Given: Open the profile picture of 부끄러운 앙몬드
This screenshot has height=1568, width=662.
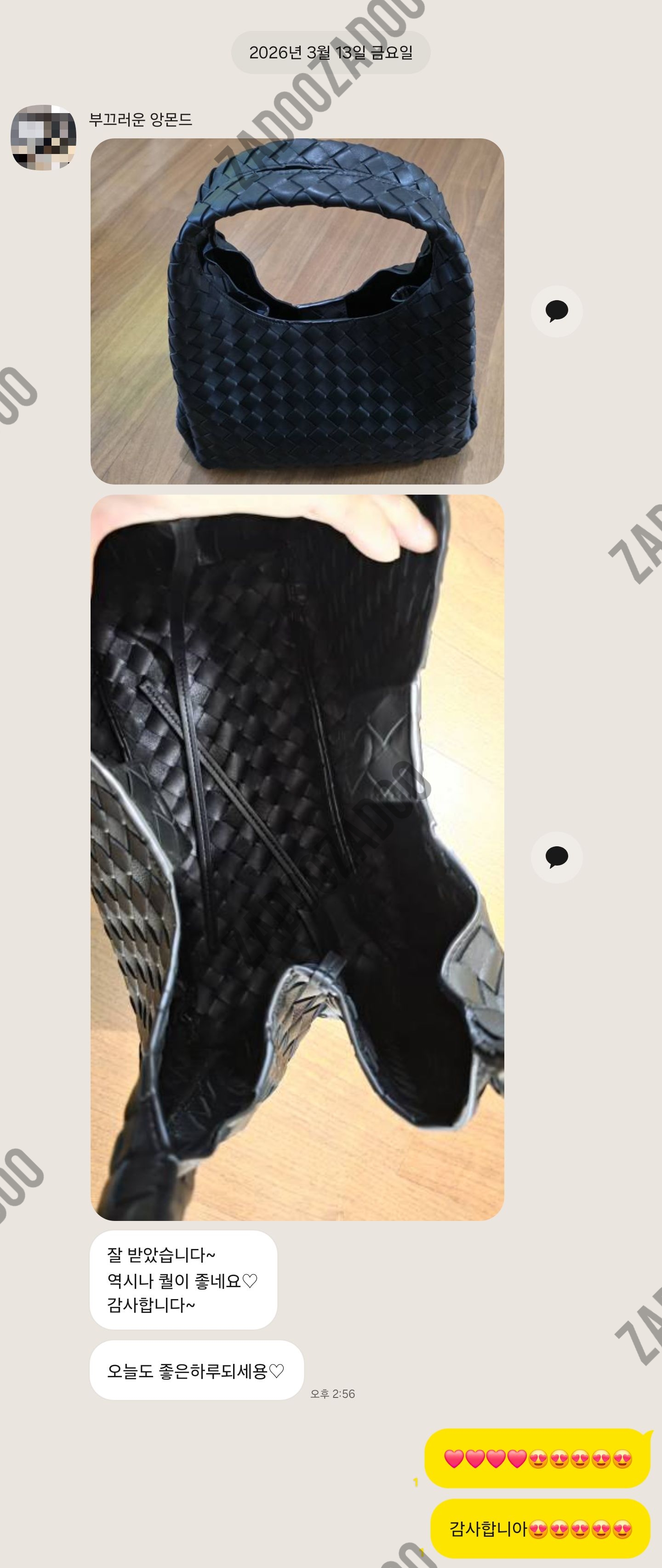Looking at the screenshot, I should tap(43, 137).
